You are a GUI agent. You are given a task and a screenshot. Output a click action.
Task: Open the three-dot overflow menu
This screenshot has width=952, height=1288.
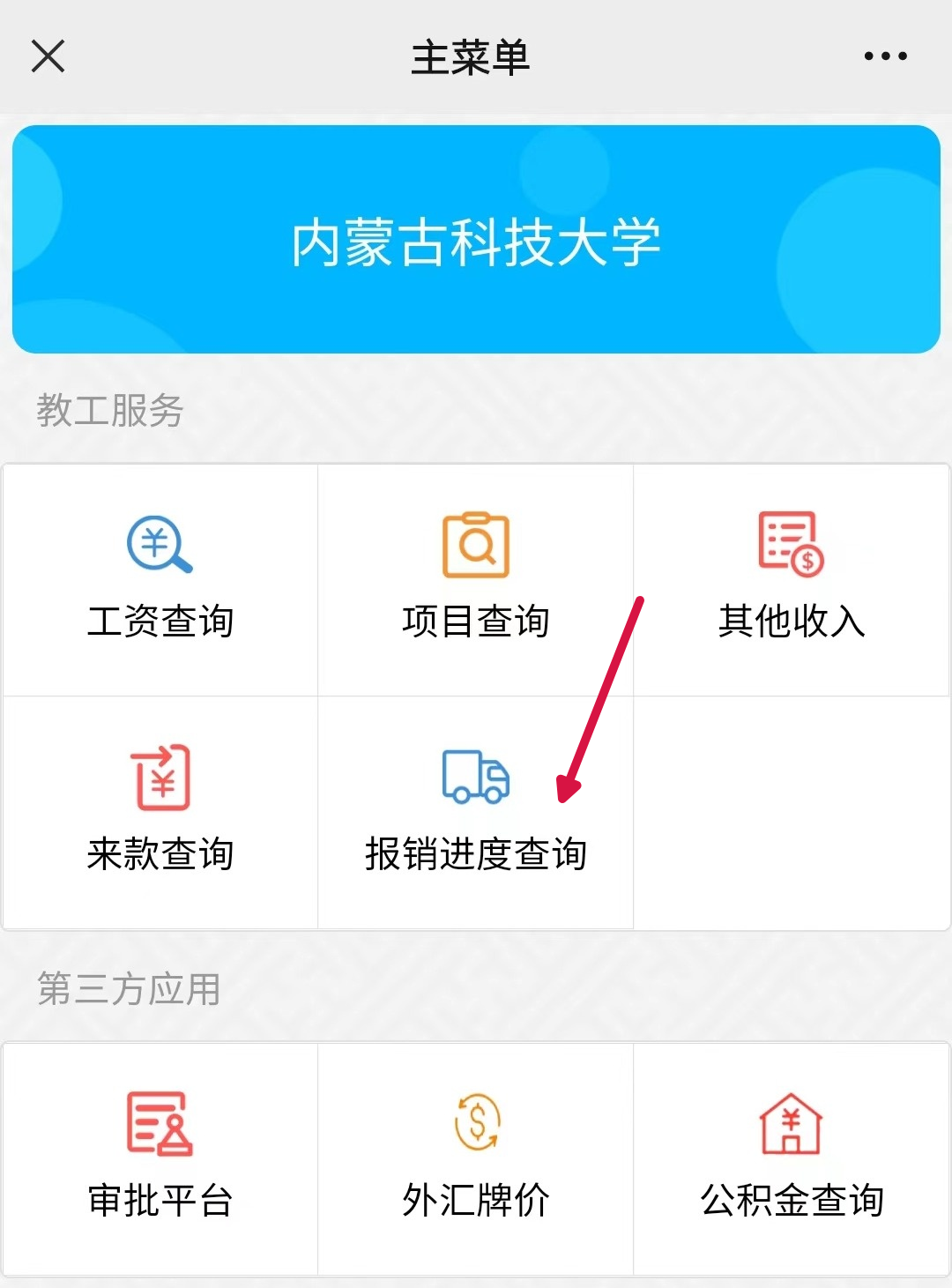point(885,56)
